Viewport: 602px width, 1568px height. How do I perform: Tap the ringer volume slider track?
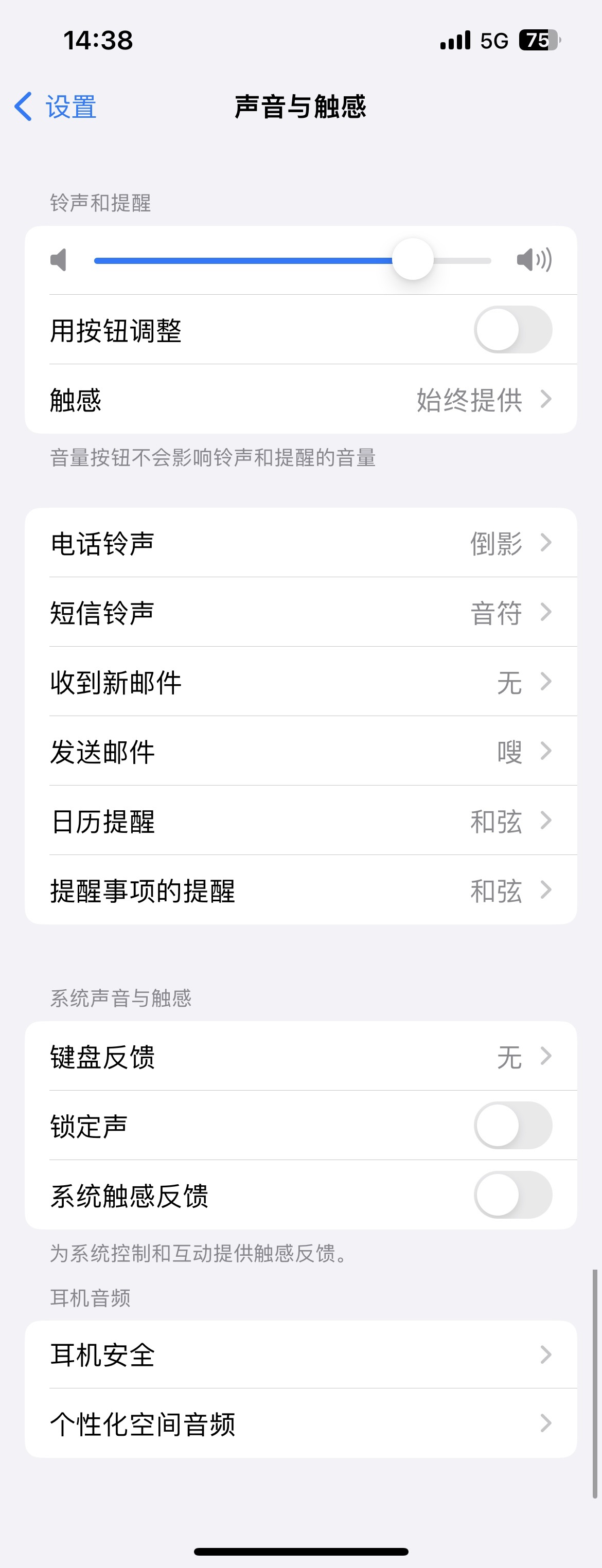tap(292, 261)
